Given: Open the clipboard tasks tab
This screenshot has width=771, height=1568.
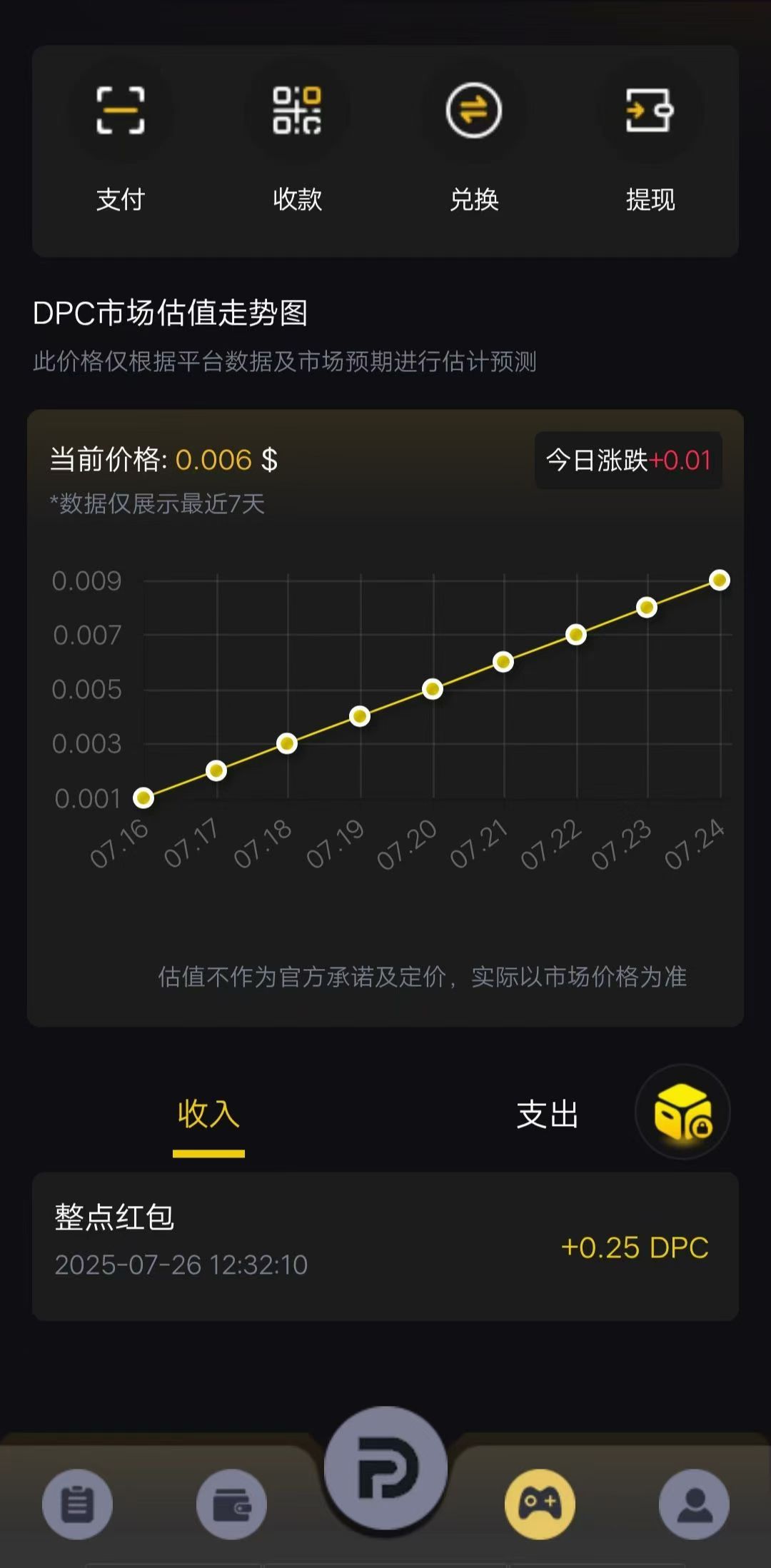Looking at the screenshot, I should point(77,1504).
